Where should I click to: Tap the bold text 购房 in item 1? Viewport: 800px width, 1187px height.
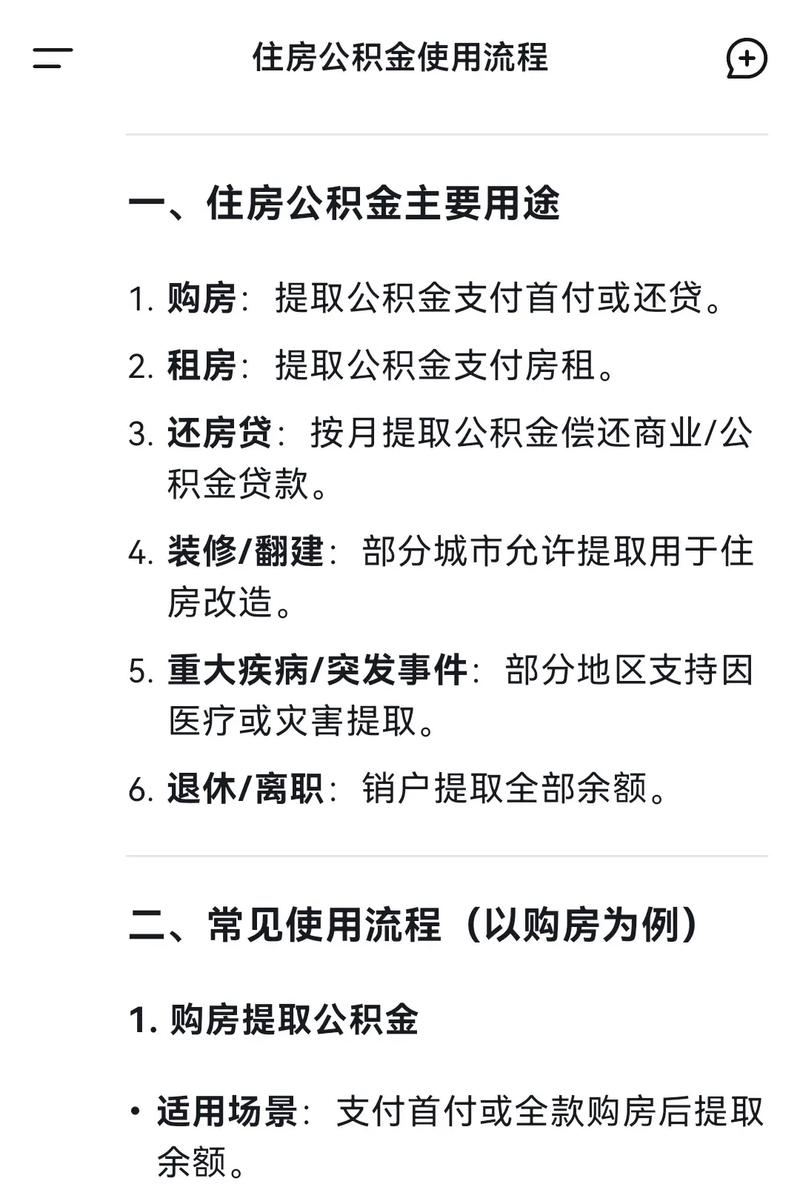(x=199, y=298)
